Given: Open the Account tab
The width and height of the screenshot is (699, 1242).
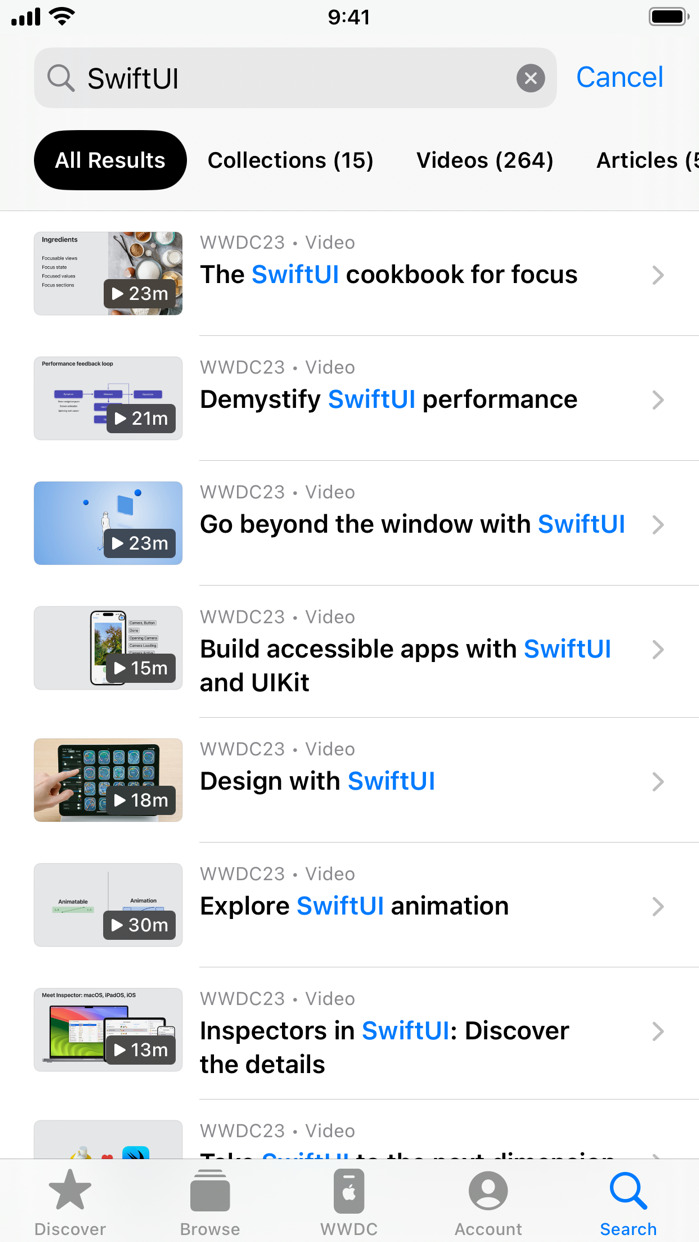Looking at the screenshot, I should (x=488, y=1203).
